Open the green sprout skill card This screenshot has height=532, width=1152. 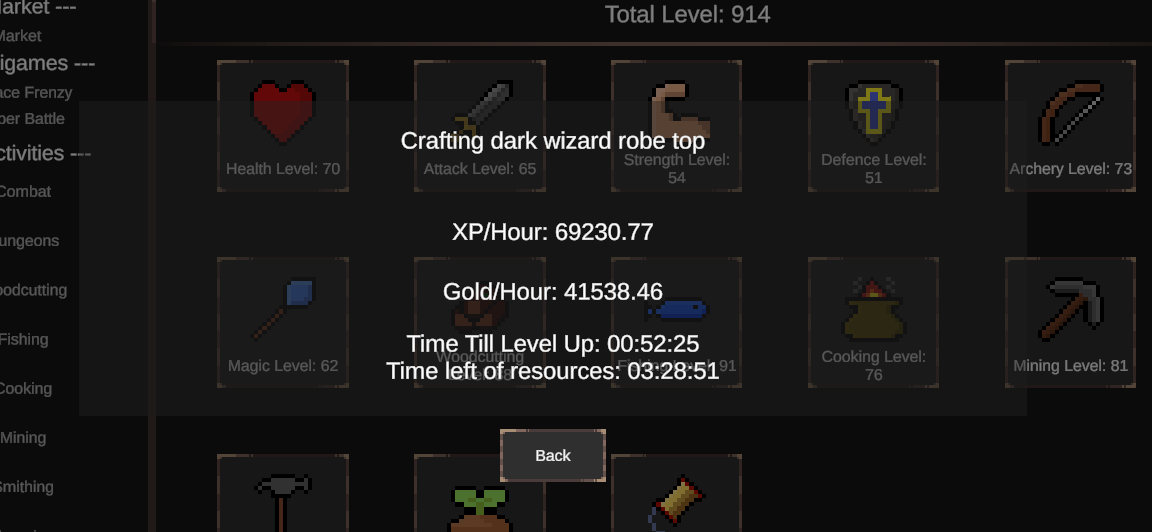tap(480, 495)
